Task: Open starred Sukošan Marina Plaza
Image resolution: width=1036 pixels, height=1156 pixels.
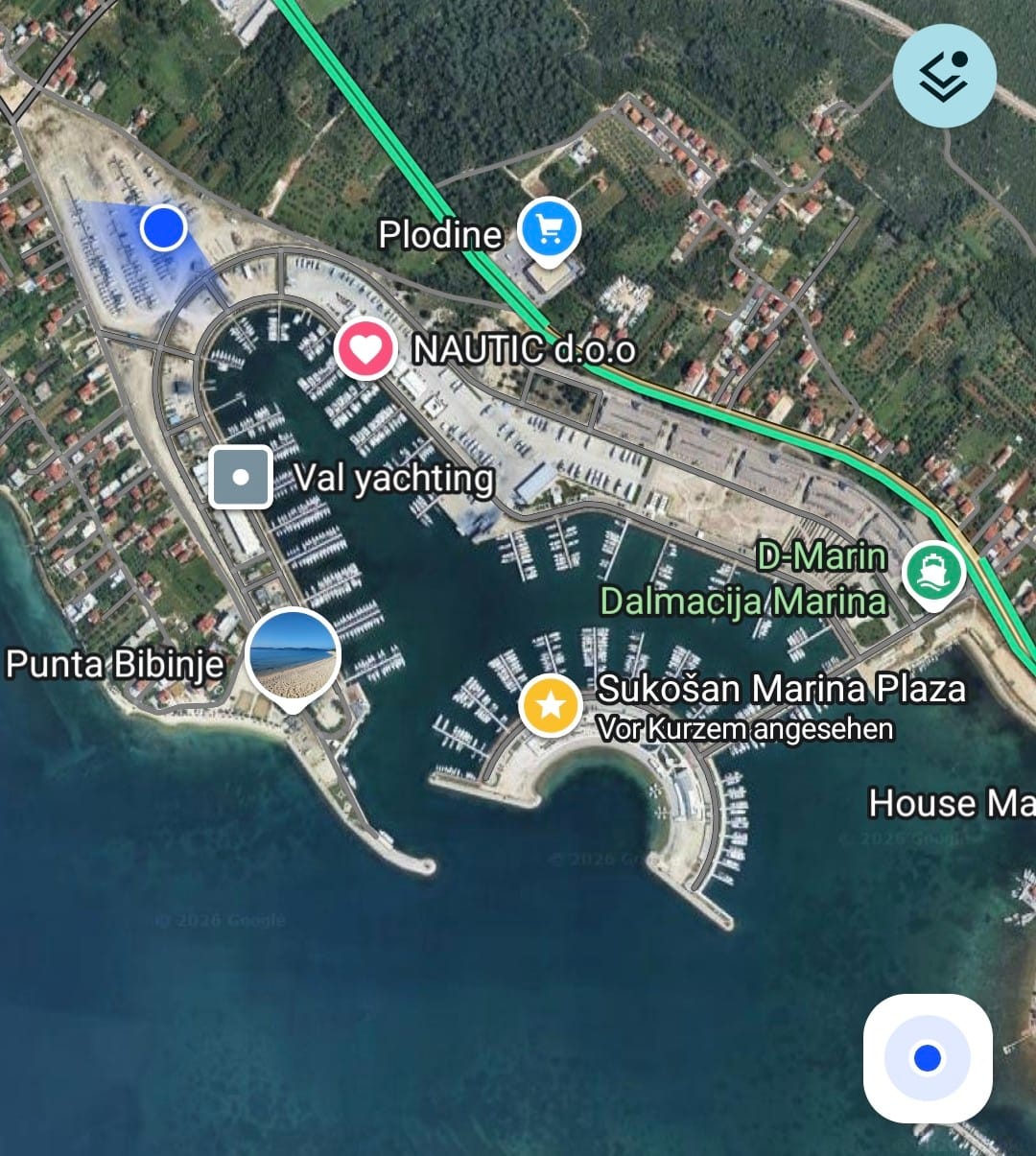Action: tap(550, 706)
